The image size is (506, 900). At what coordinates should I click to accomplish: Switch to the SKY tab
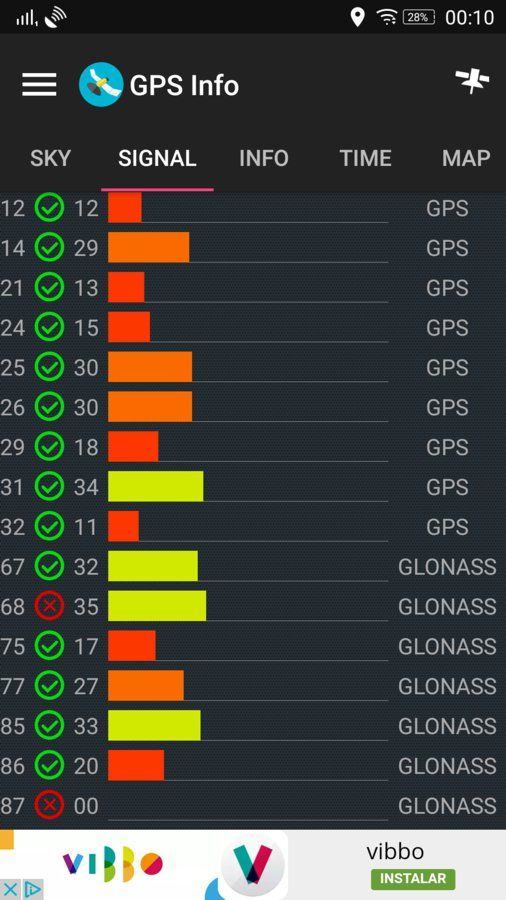(x=50, y=158)
